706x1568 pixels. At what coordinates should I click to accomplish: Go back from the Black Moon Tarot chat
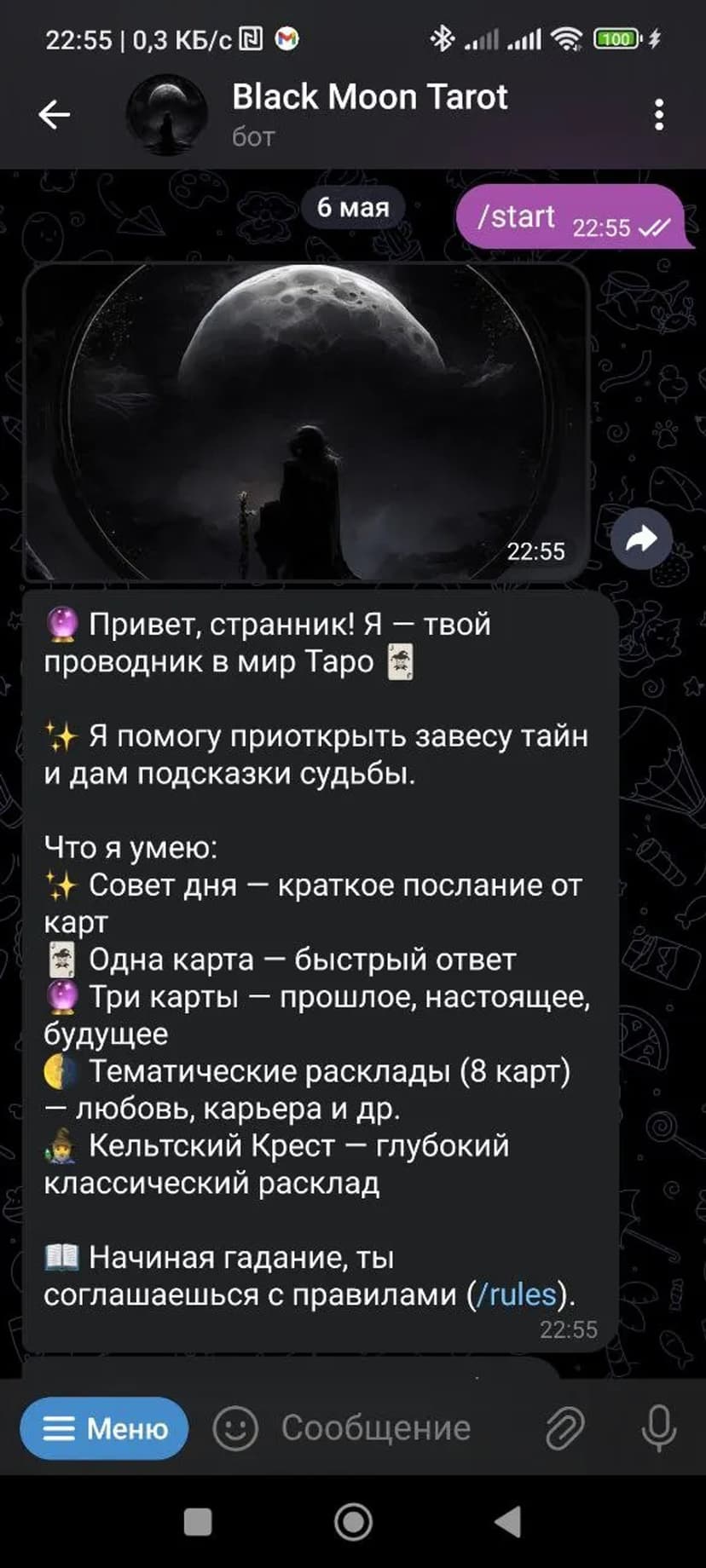tap(54, 114)
